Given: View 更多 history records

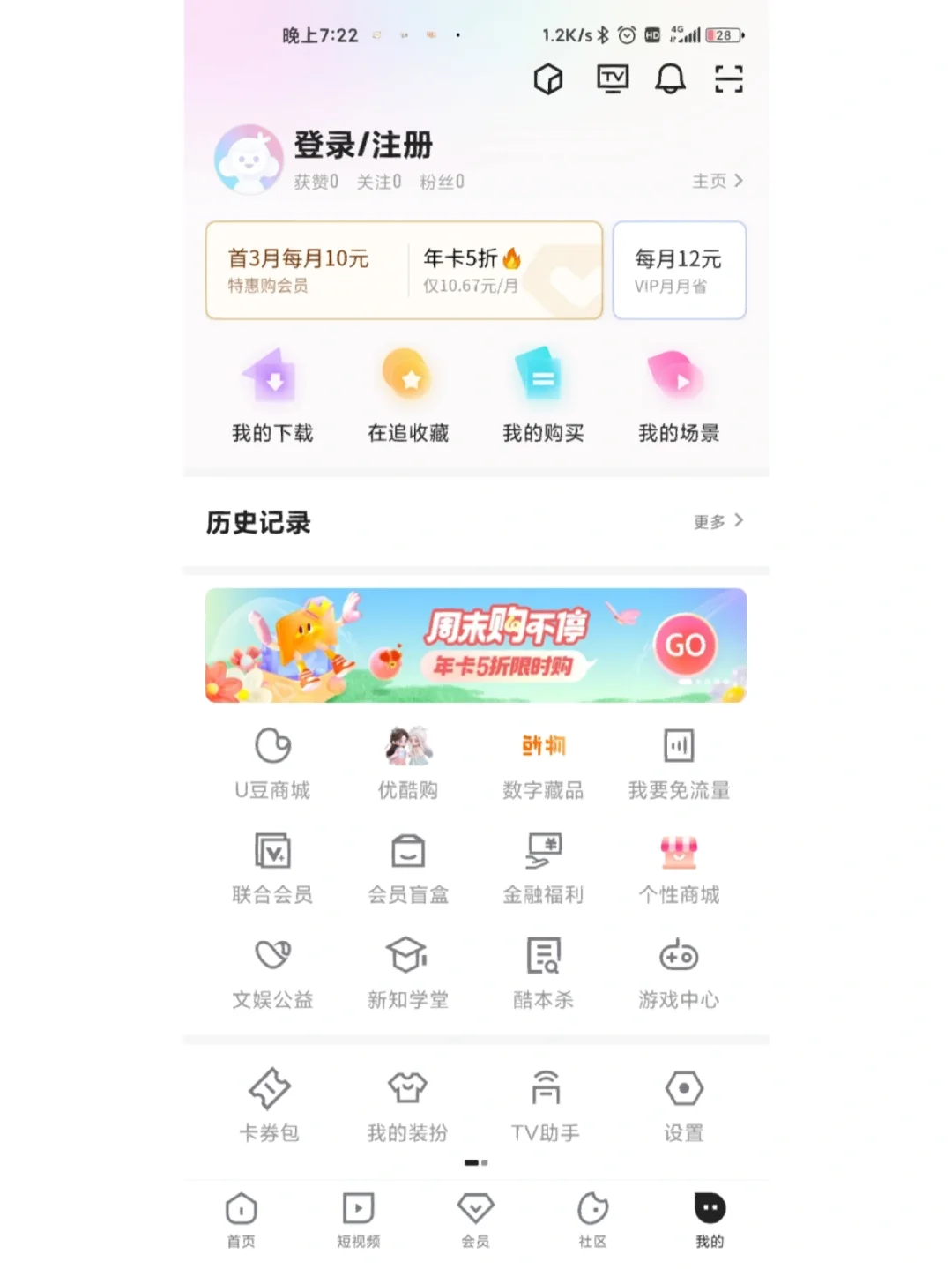Looking at the screenshot, I should (718, 521).
